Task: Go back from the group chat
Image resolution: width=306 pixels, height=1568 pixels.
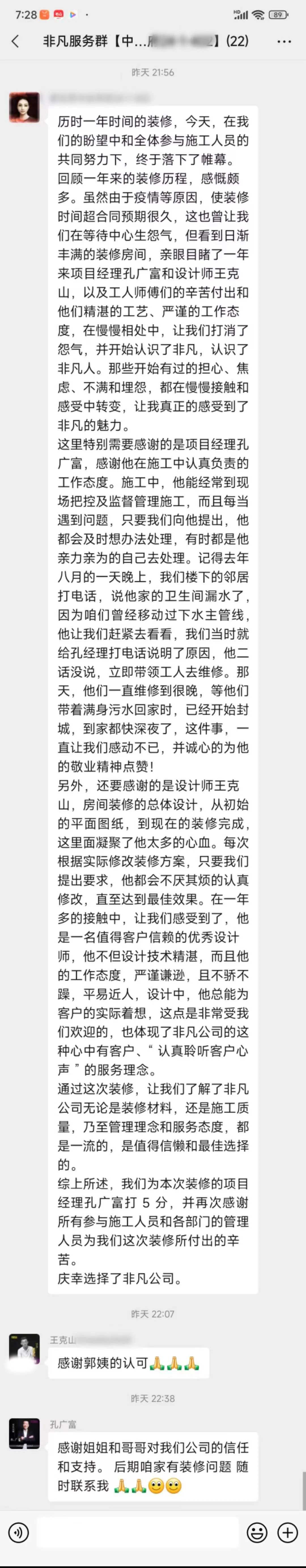Action: (15, 41)
